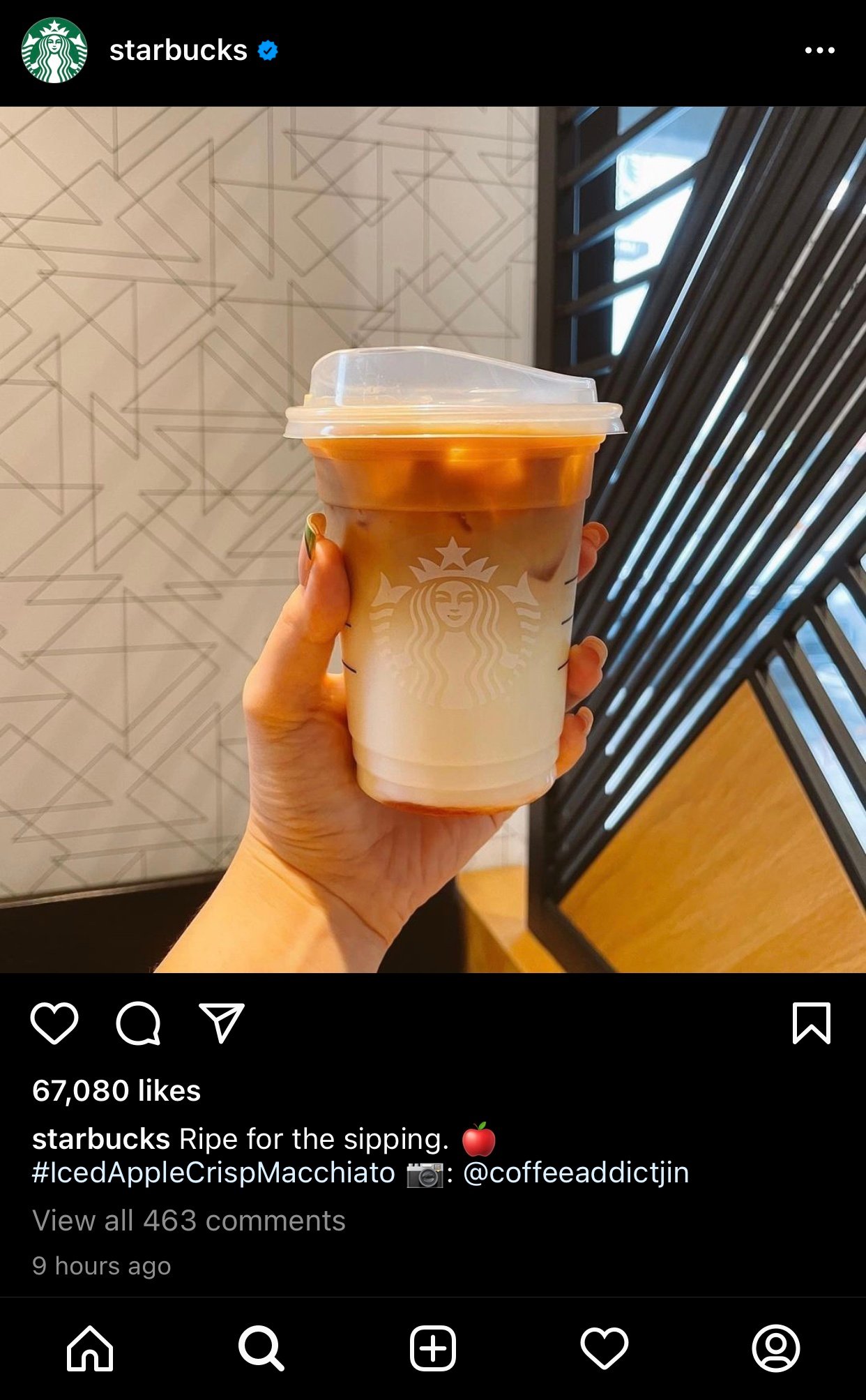Open the @coffeeaddictjin profile mention

pyautogui.click(x=576, y=1173)
